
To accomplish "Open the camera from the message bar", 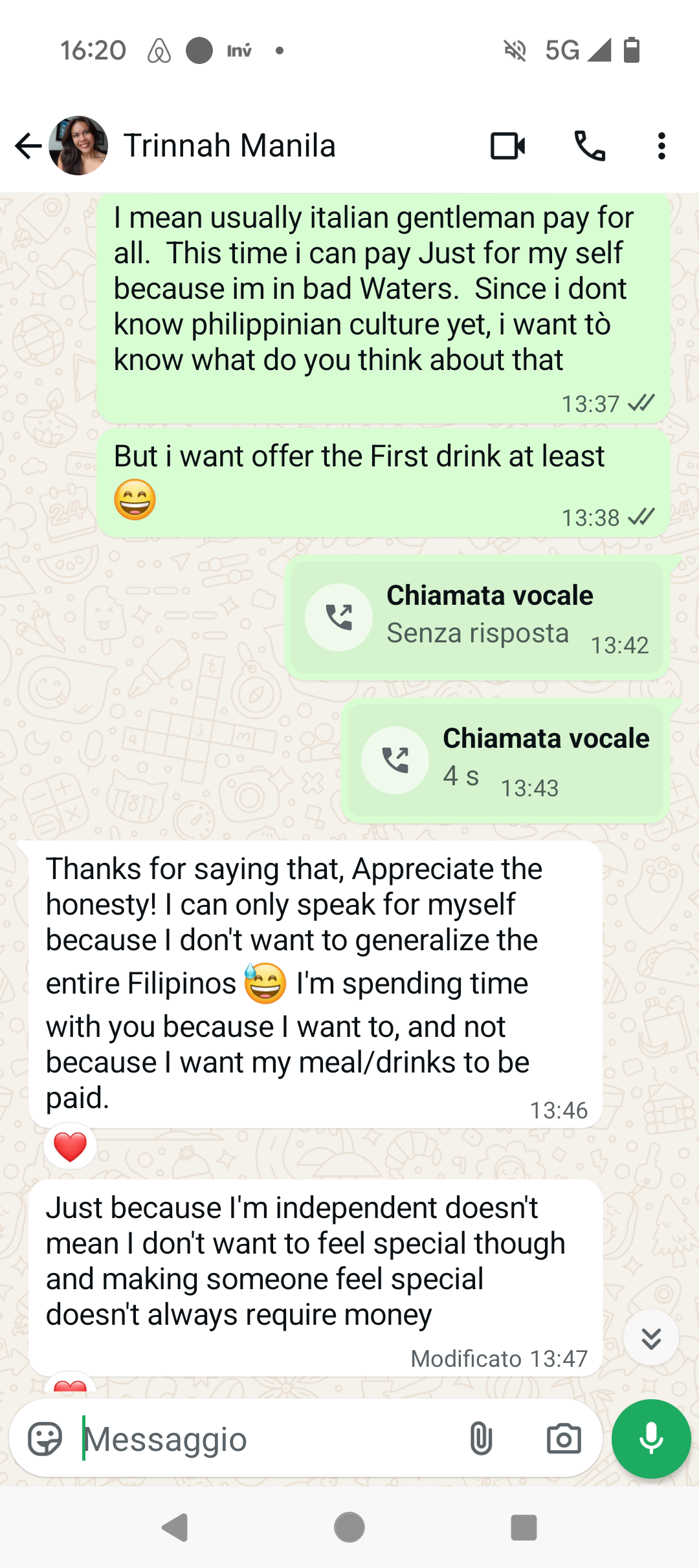I will tap(564, 1439).
